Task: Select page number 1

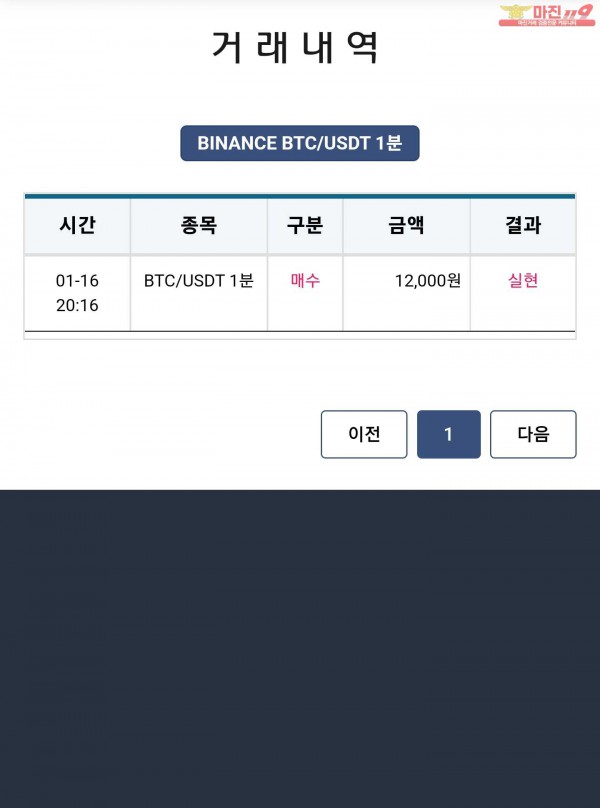Action: [x=448, y=434]
